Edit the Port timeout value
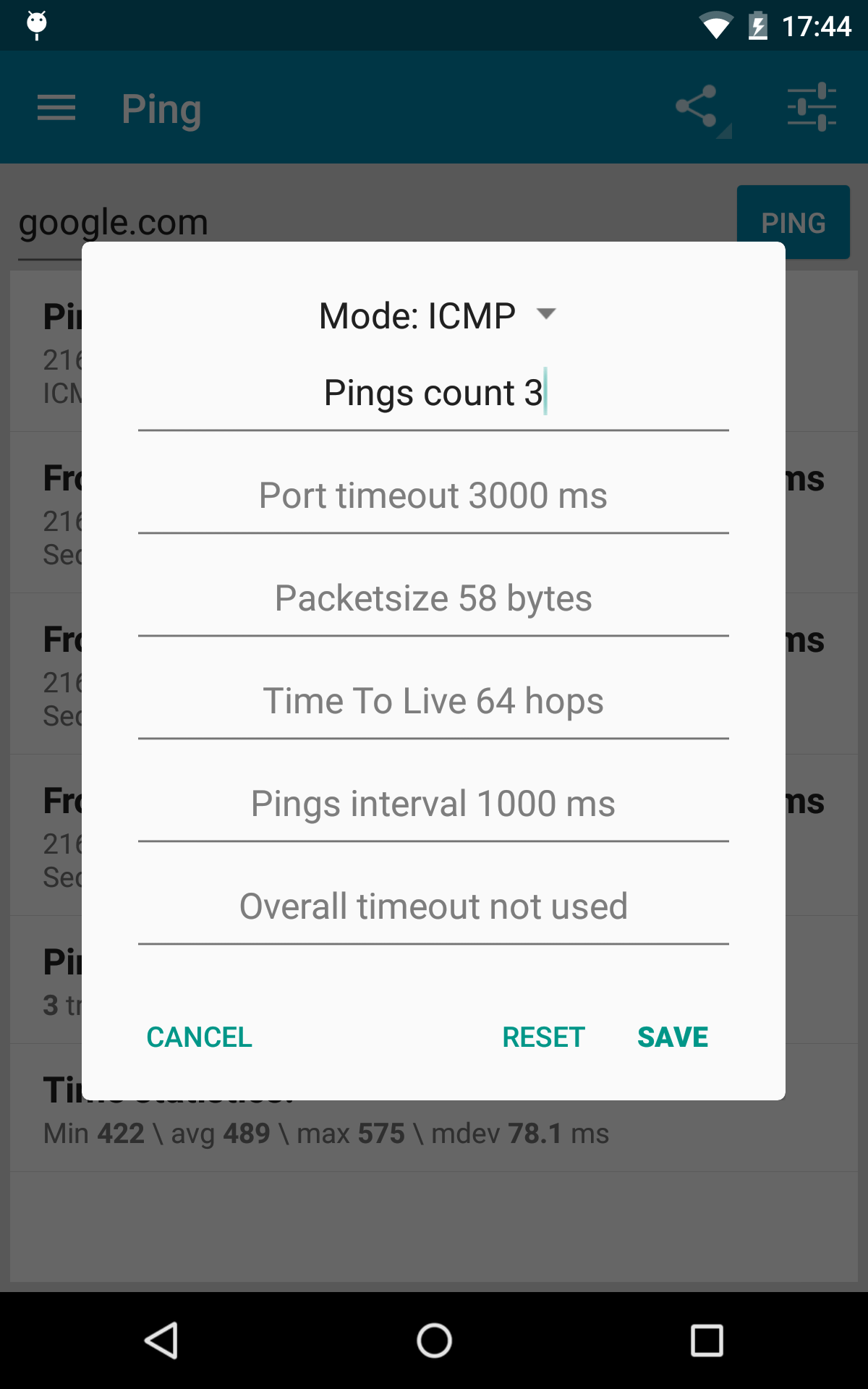868x1389 pixels. (434, 496)
